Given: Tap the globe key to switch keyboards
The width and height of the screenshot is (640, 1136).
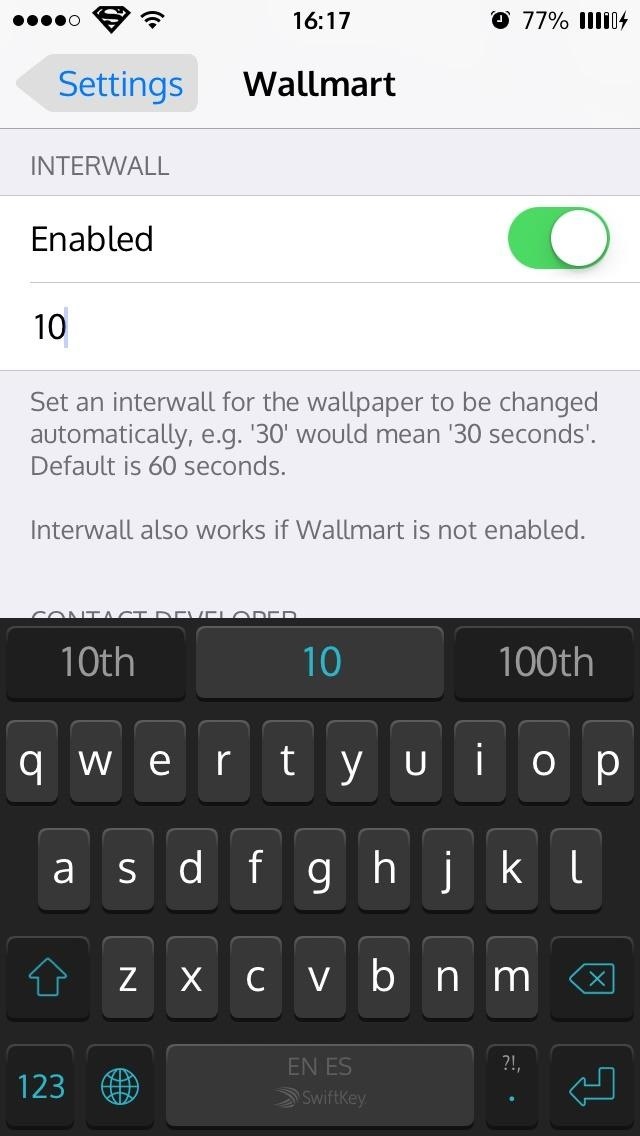Looking at the screenshot, I should (x=120, y=1085).
